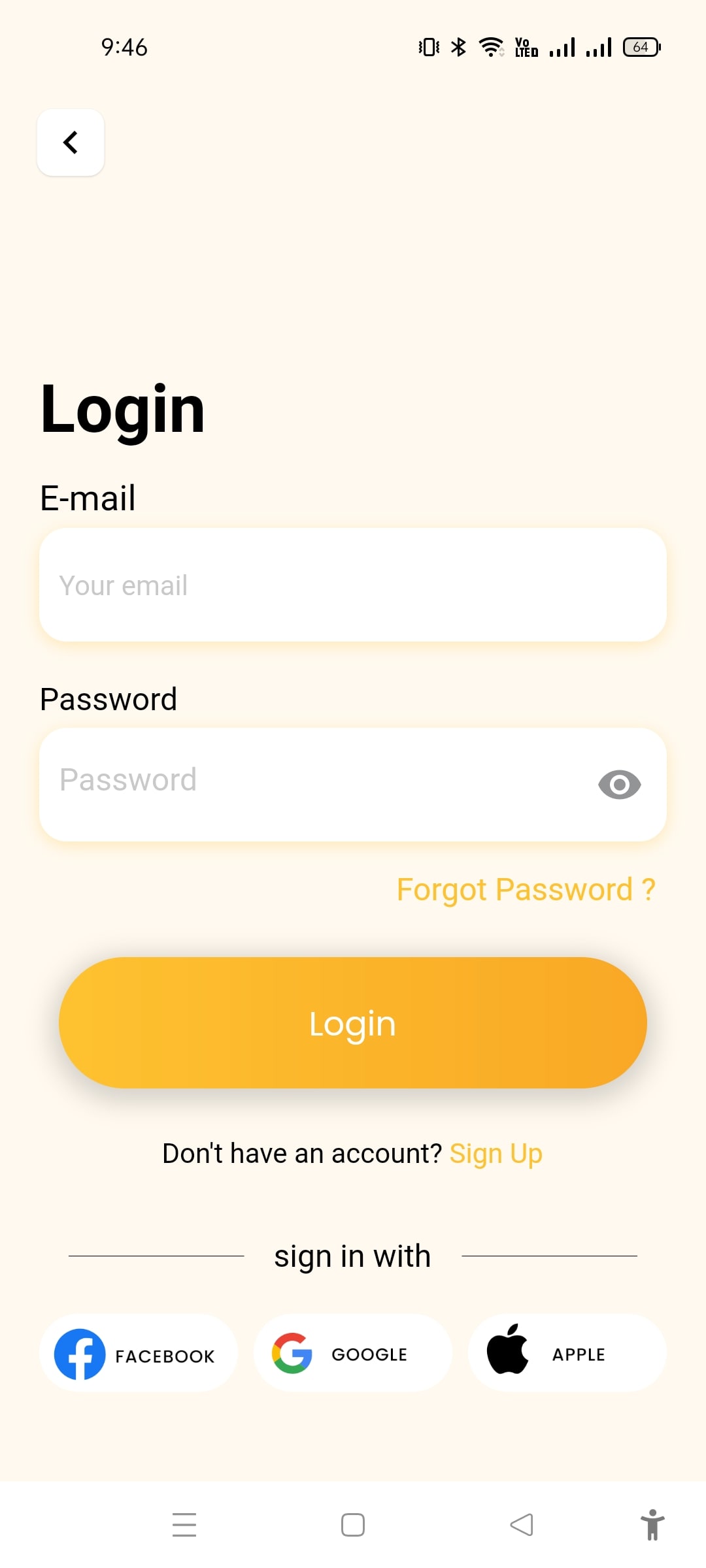
Task: Sign in with Facebook
Action: point(138,1354)
